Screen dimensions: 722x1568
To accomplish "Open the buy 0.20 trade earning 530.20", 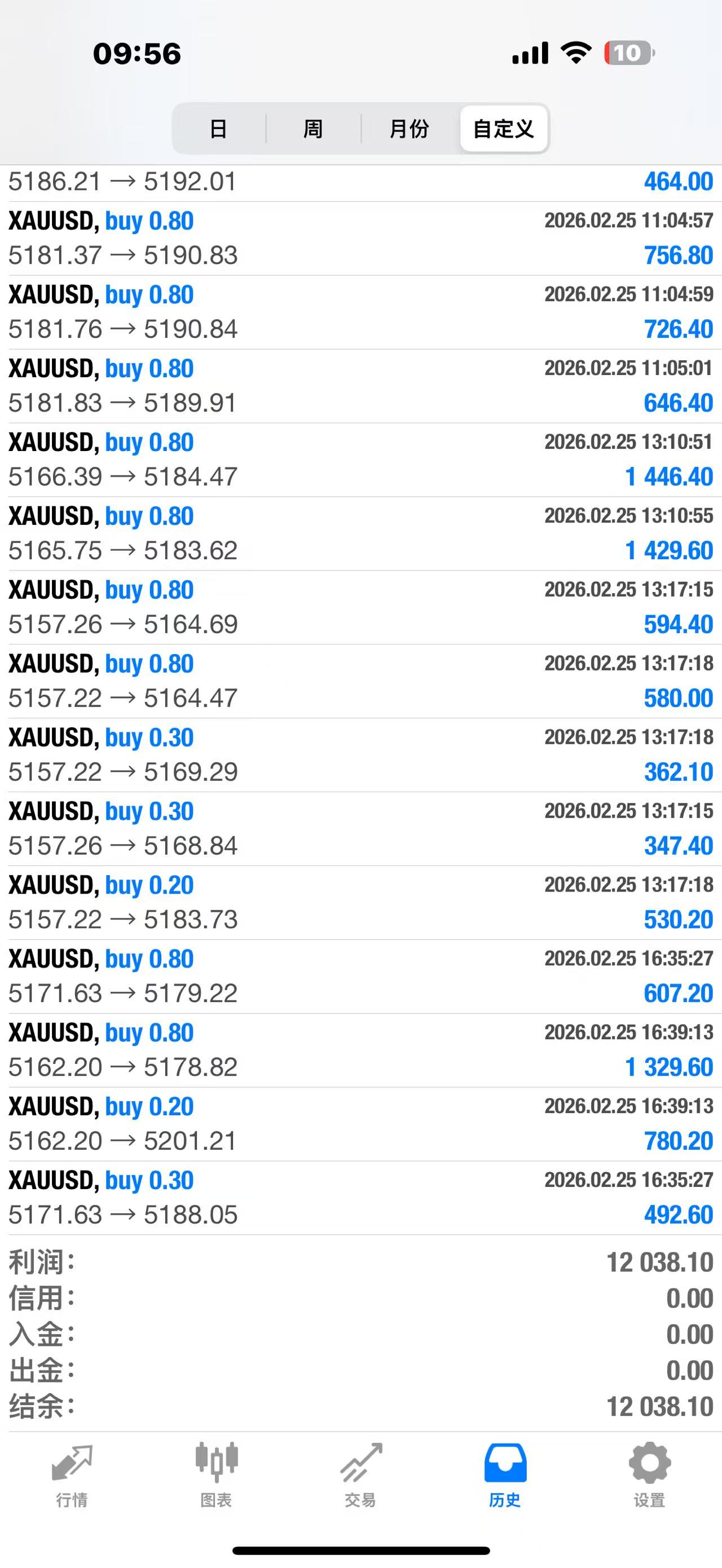I will [360, 902].
